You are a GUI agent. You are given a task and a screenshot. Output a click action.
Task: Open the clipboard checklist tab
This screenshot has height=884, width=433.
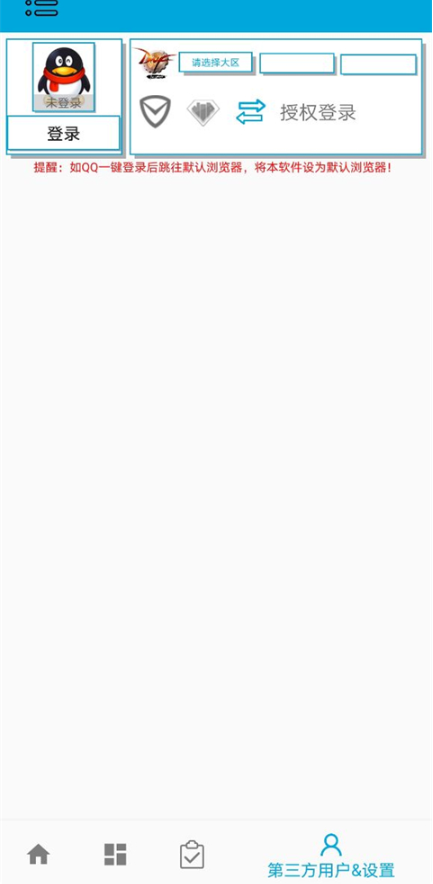point(192,855)
